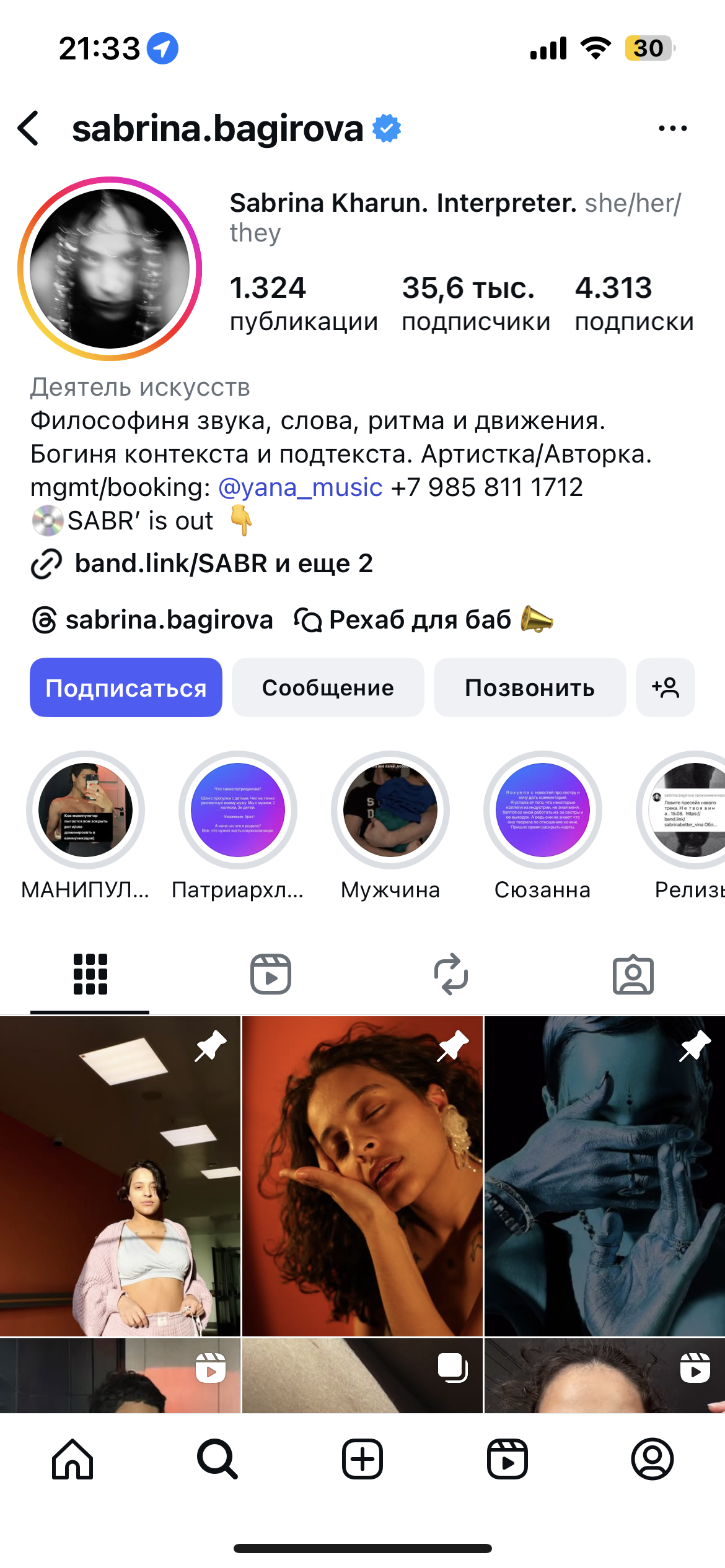Open the Рехаб для баб channel
This screenshot has width=725, height=1568.
pyautogui.click(x=423, y=620)
